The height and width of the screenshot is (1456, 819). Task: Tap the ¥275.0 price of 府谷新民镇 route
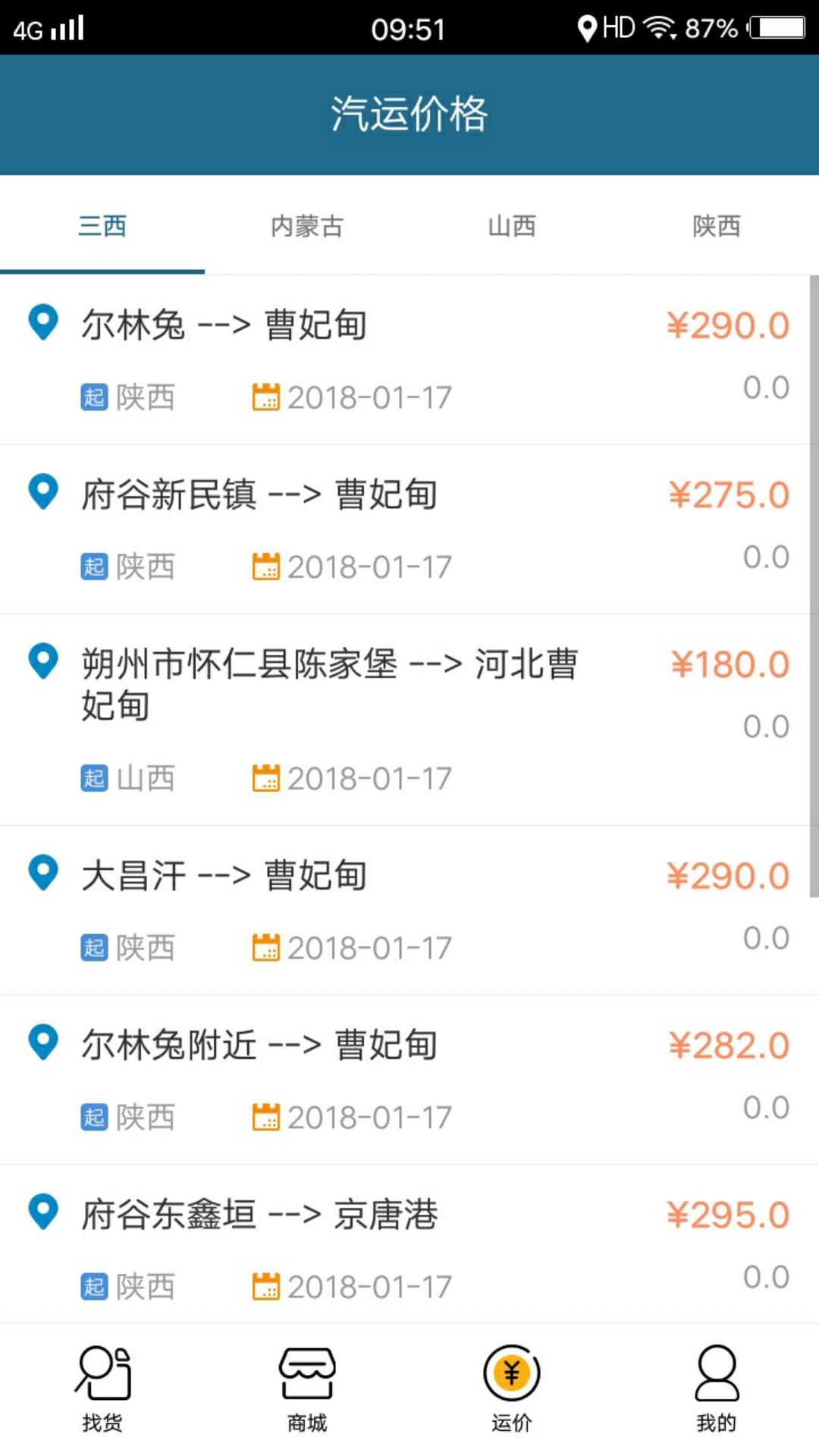pyautogui.click(x=730, y=494)
